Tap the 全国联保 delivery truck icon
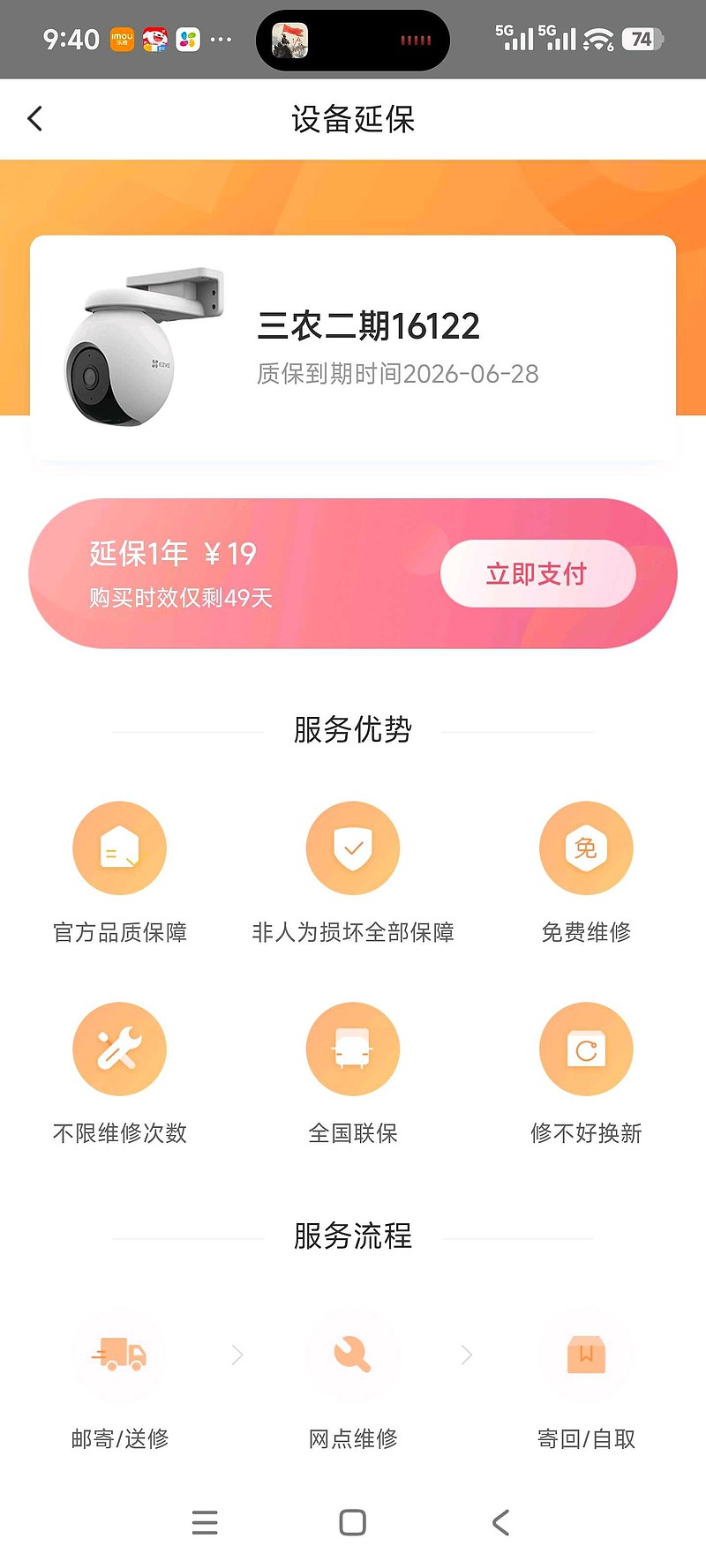This screenshot has height=1568, width=706. tap(353, 1049)
